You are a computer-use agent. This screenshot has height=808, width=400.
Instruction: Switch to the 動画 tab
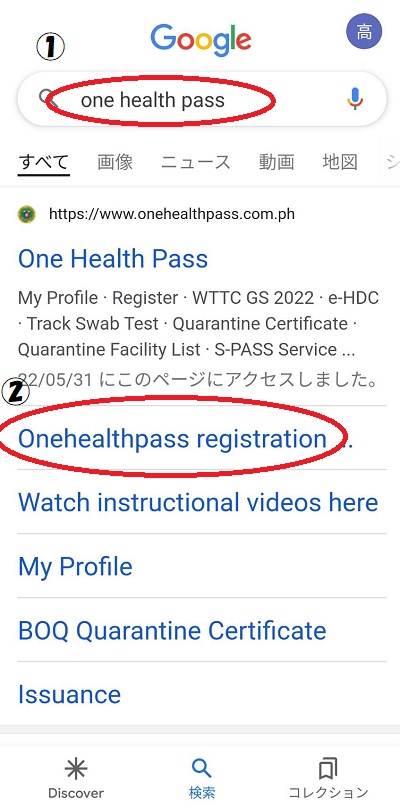pos(276,162)
